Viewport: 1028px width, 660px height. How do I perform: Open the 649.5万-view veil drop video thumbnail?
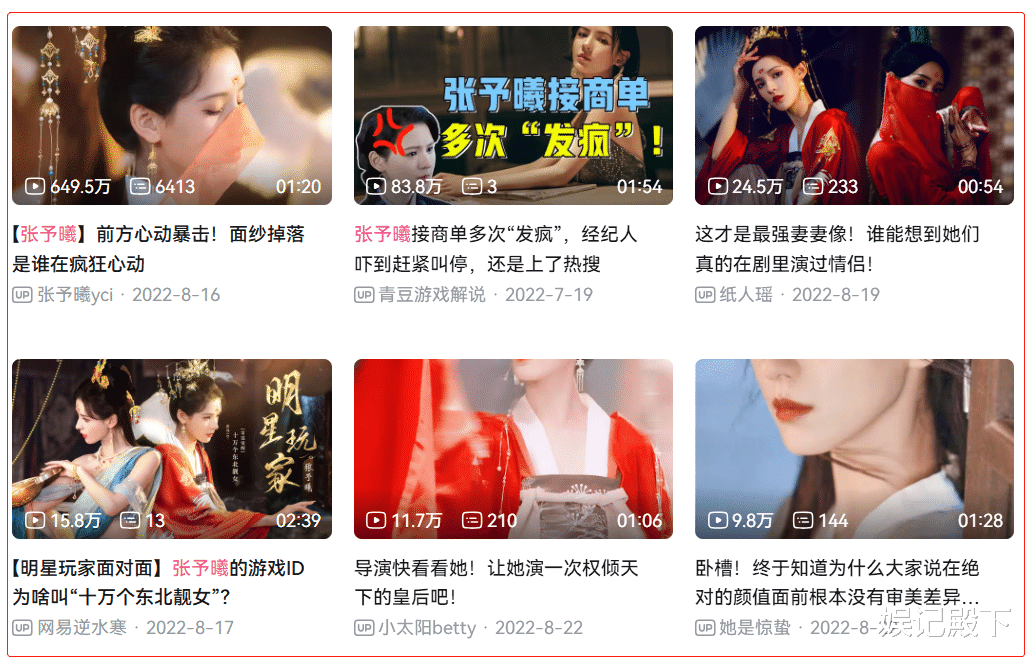tap(171, 115)
